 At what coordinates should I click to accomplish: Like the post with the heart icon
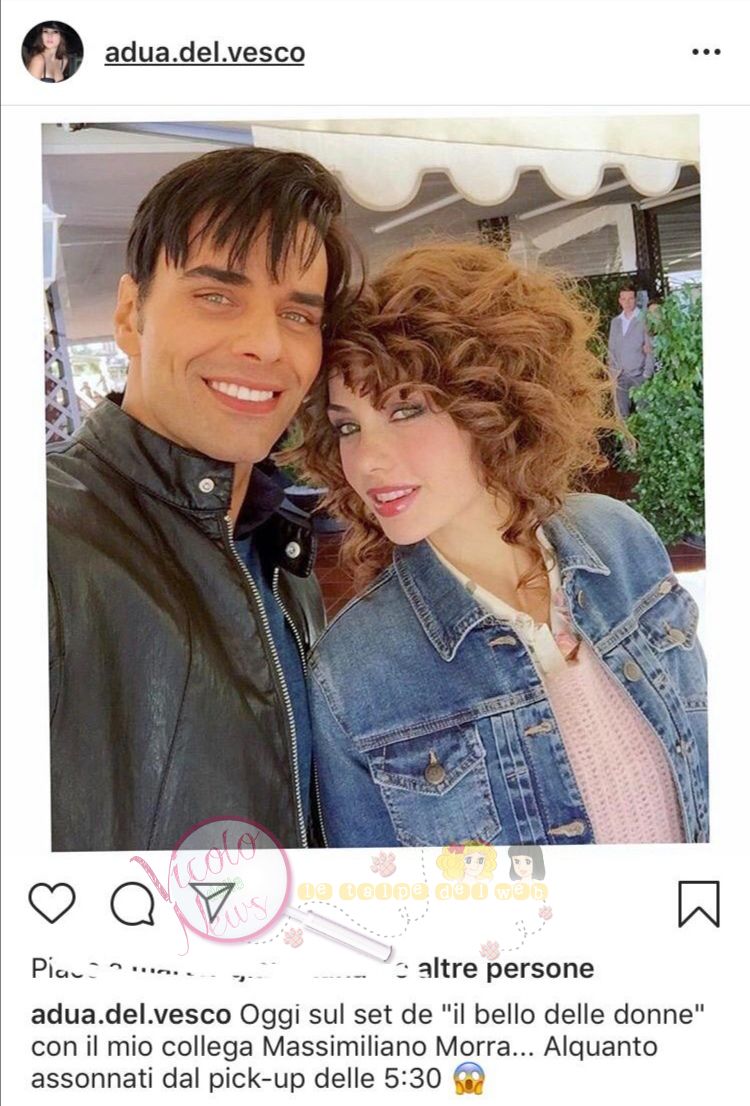pyautogui.click(x=52, y=903)
